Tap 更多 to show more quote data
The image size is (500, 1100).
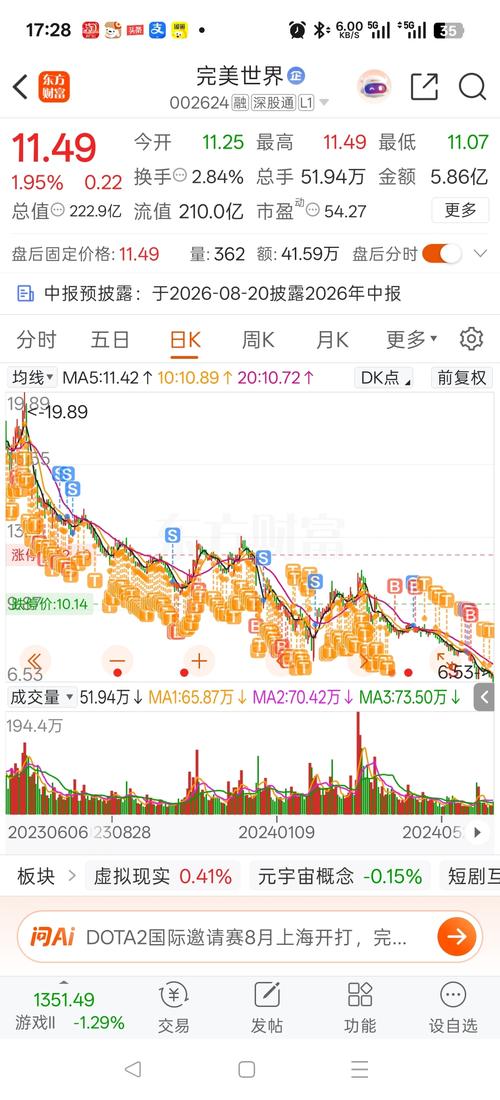(x=460, y=210)
